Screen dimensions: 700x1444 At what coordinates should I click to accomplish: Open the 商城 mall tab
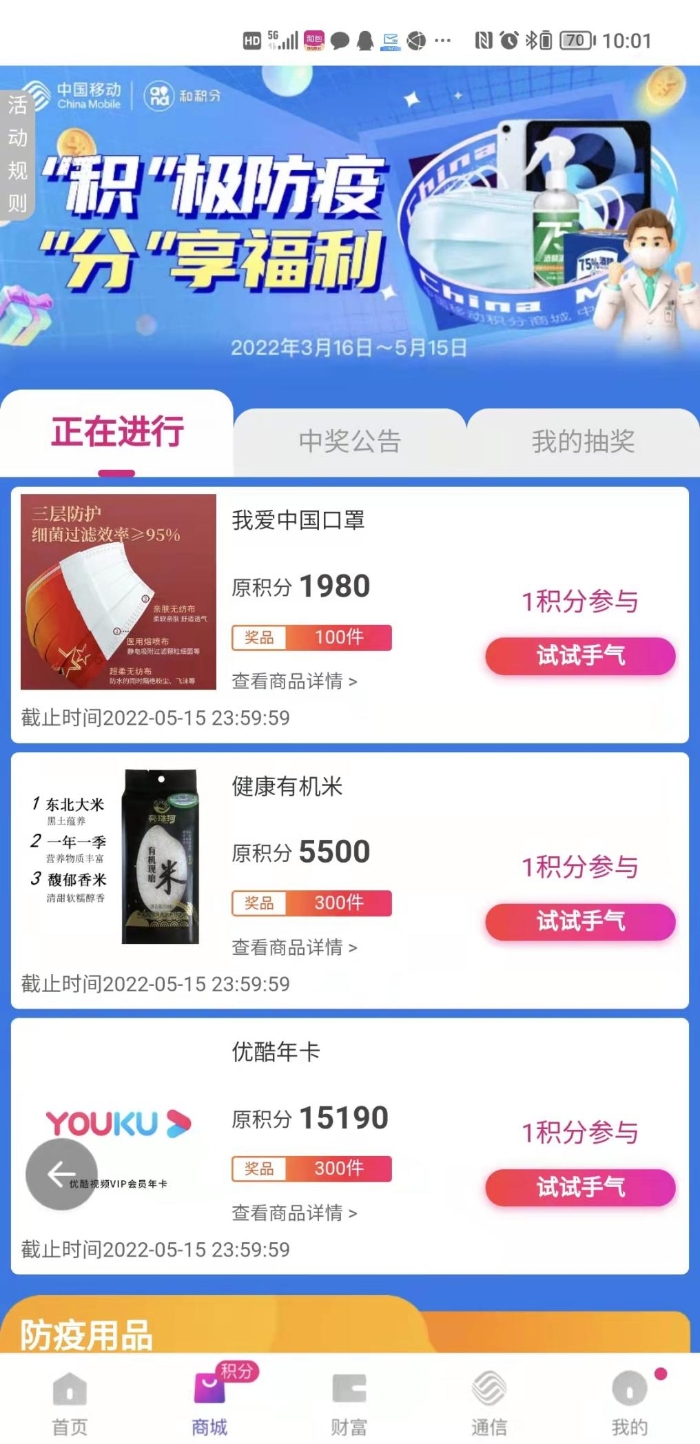pyautogui.click(x=209, y=1402)
